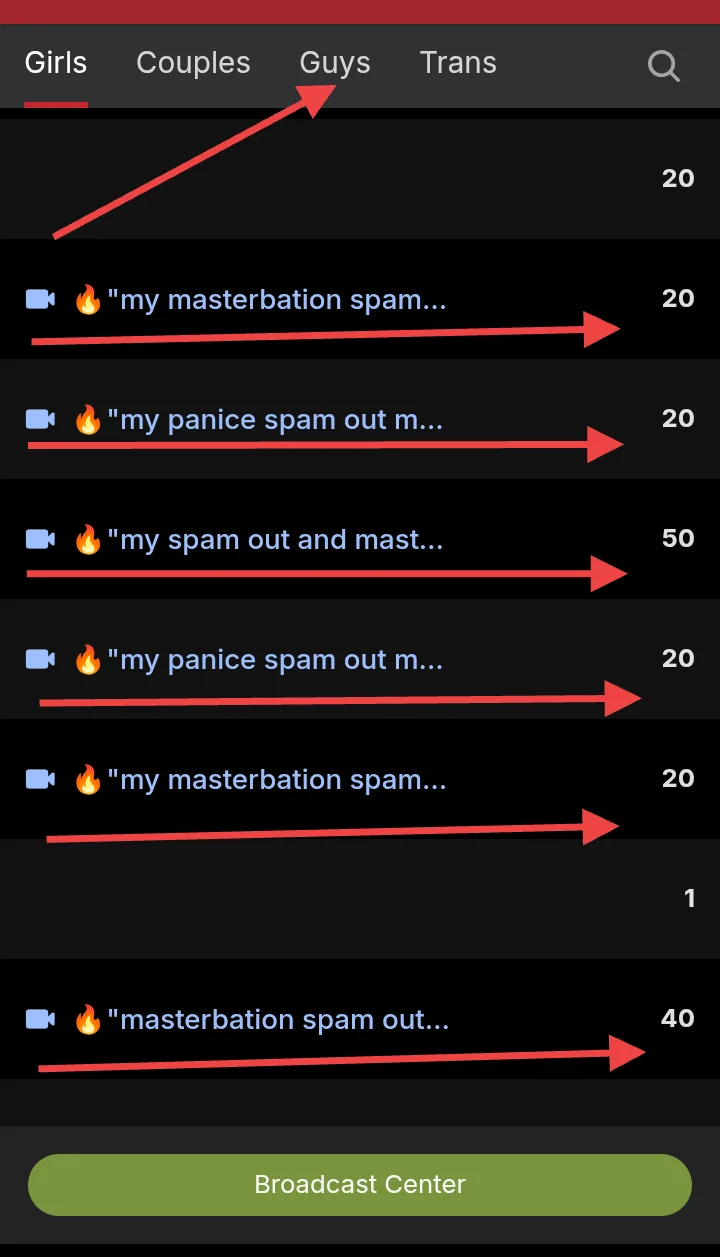720x1257 pixels.
Task: Switch to the Couples tab
Action: 193,63
